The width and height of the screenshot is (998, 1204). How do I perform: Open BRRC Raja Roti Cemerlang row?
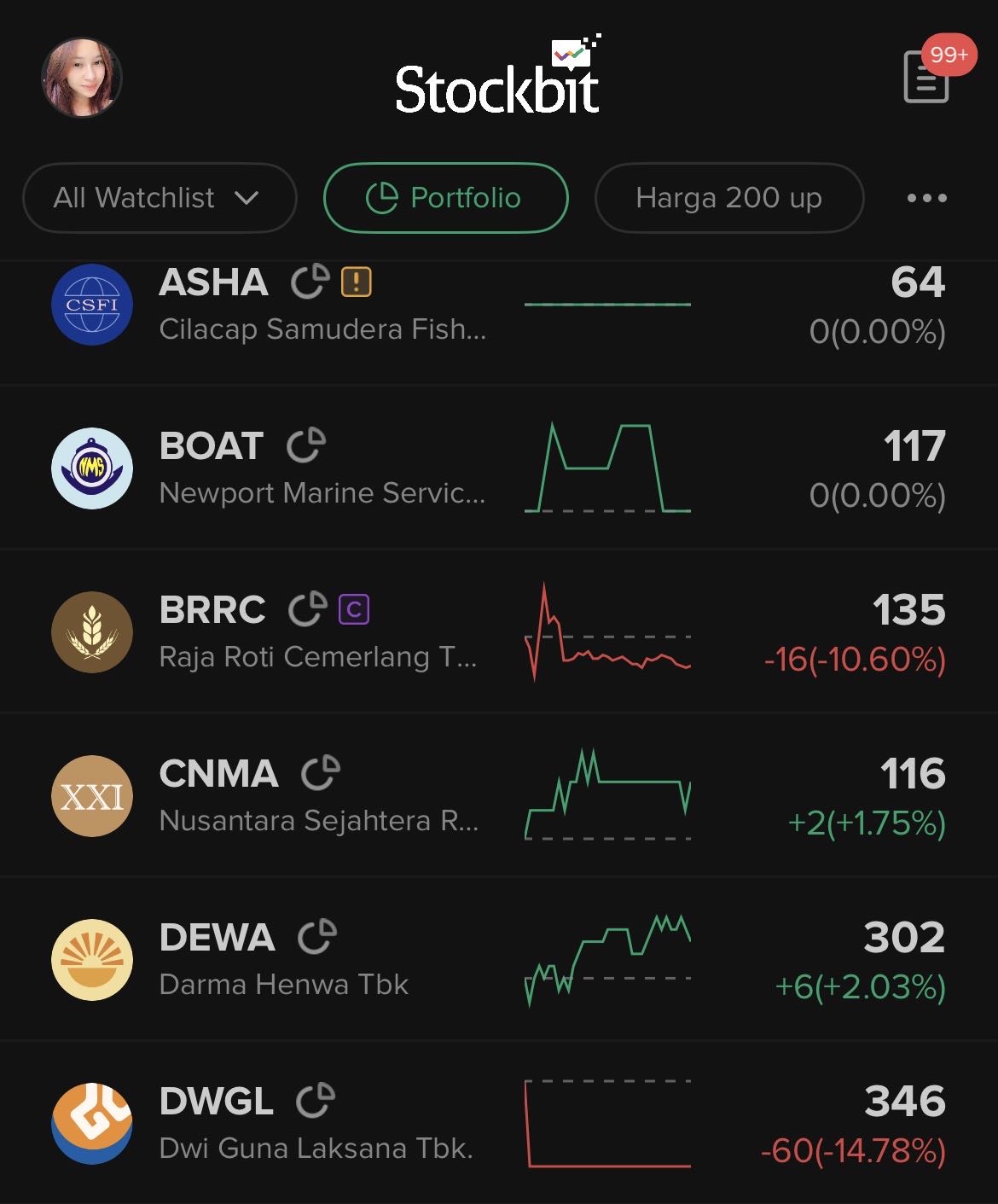pos(324,632)
